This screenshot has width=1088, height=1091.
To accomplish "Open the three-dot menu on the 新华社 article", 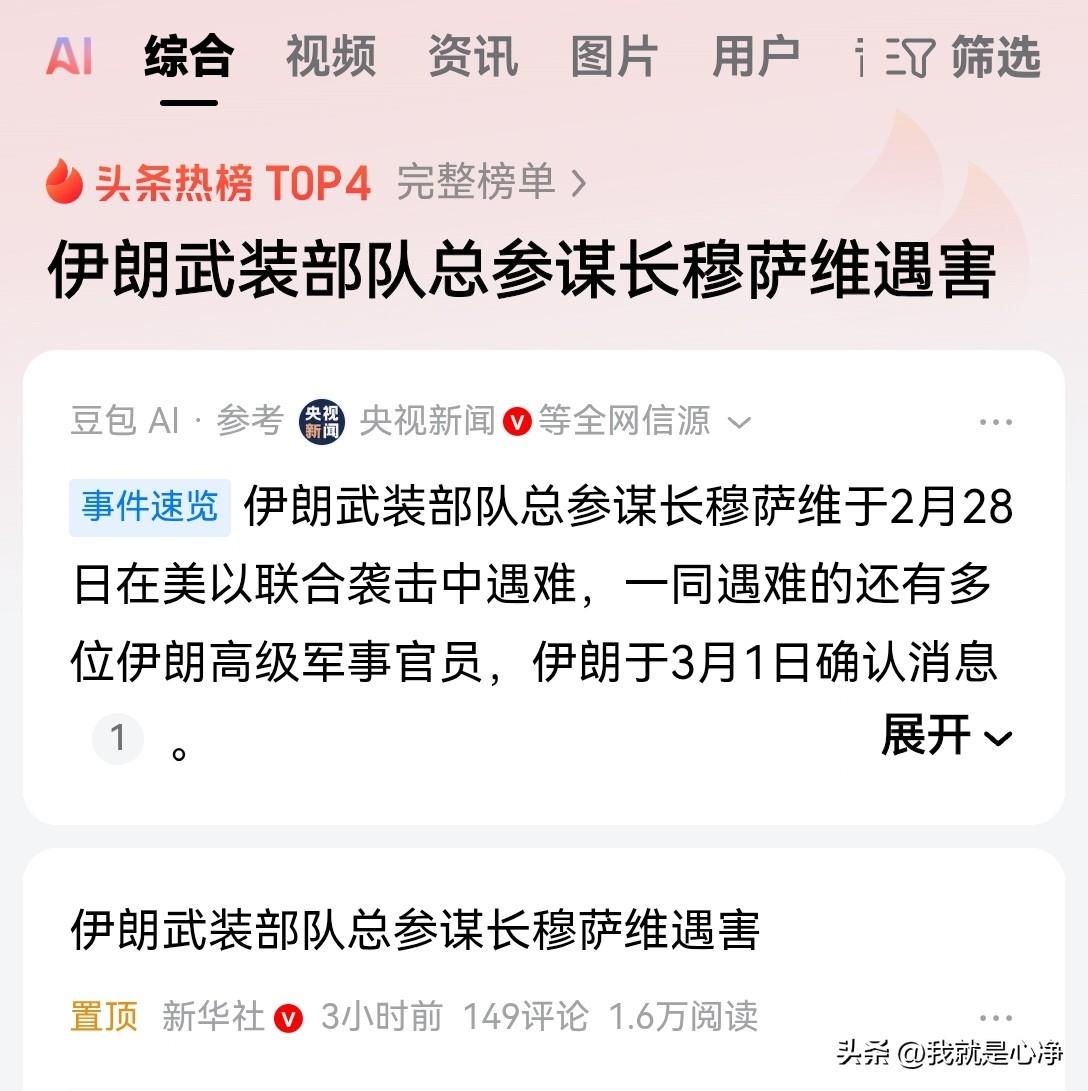I will pyautogui.click(x=997, y=1016).
